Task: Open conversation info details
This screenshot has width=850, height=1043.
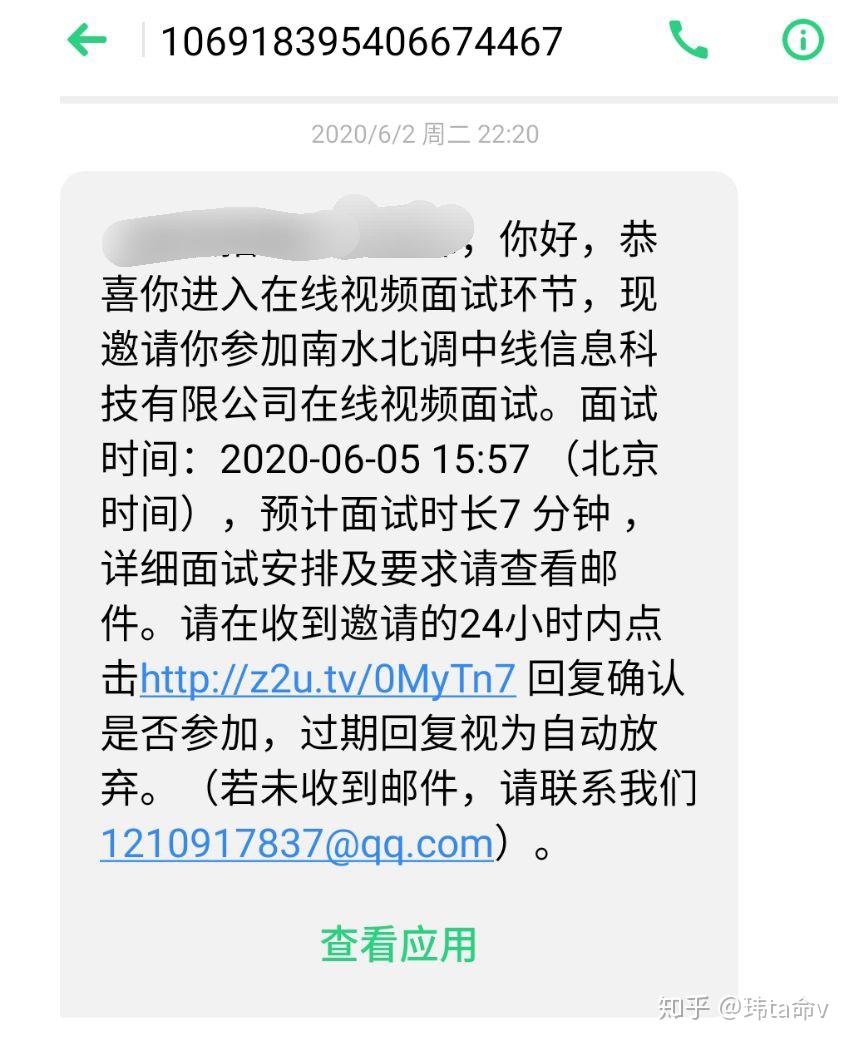Action: click(x=801, y=41)
